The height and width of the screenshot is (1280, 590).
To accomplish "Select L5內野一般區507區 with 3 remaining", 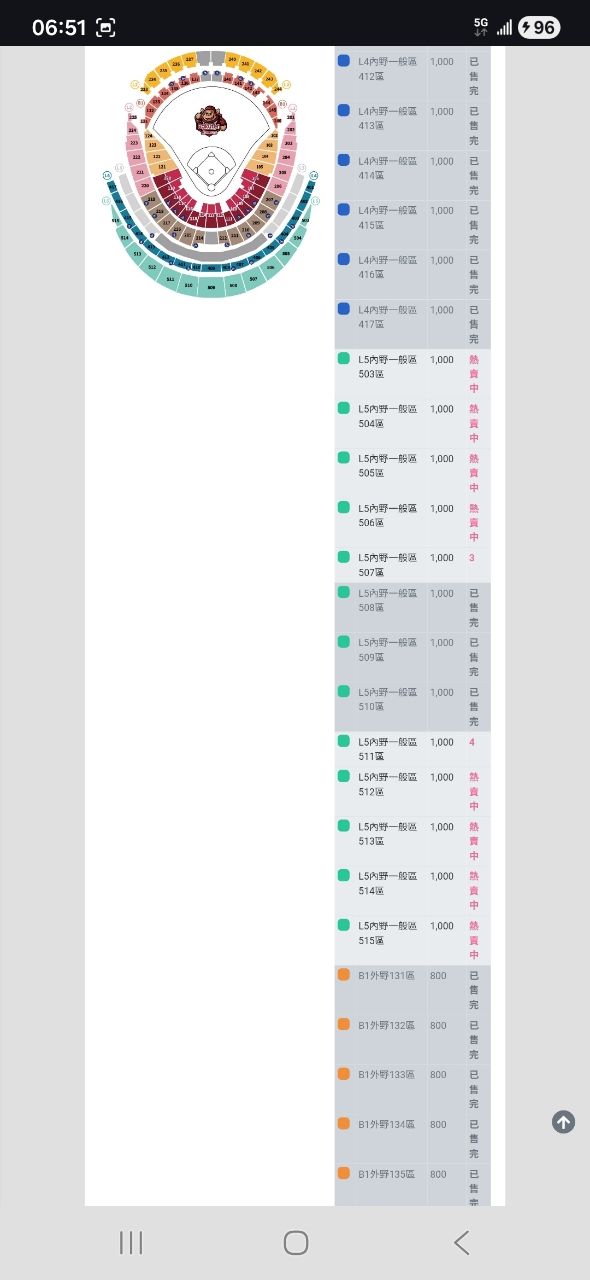I will click(x=413, y=565).
